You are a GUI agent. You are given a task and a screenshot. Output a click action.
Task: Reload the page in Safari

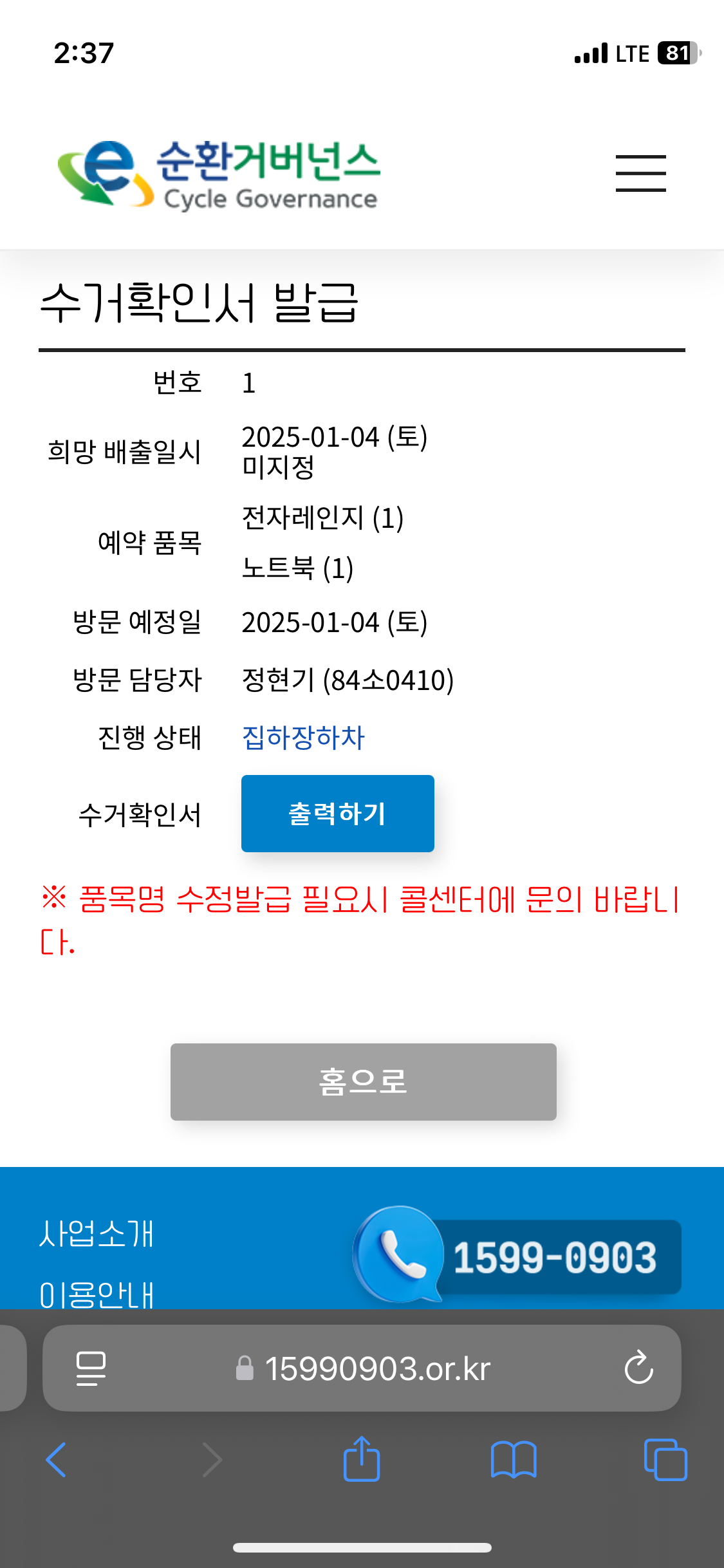pos(638,1368)
